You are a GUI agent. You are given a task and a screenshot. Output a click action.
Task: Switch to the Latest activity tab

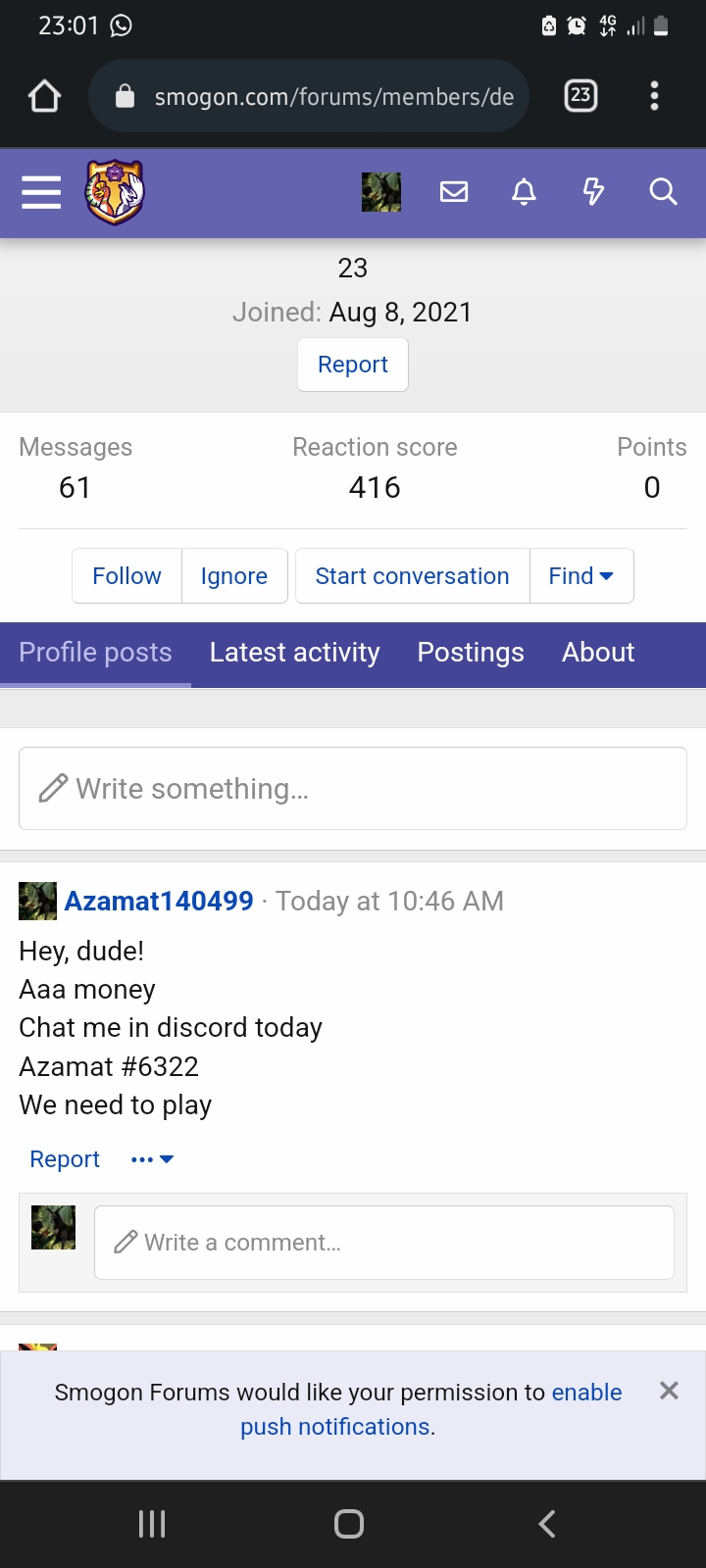(x=294, y=653)
